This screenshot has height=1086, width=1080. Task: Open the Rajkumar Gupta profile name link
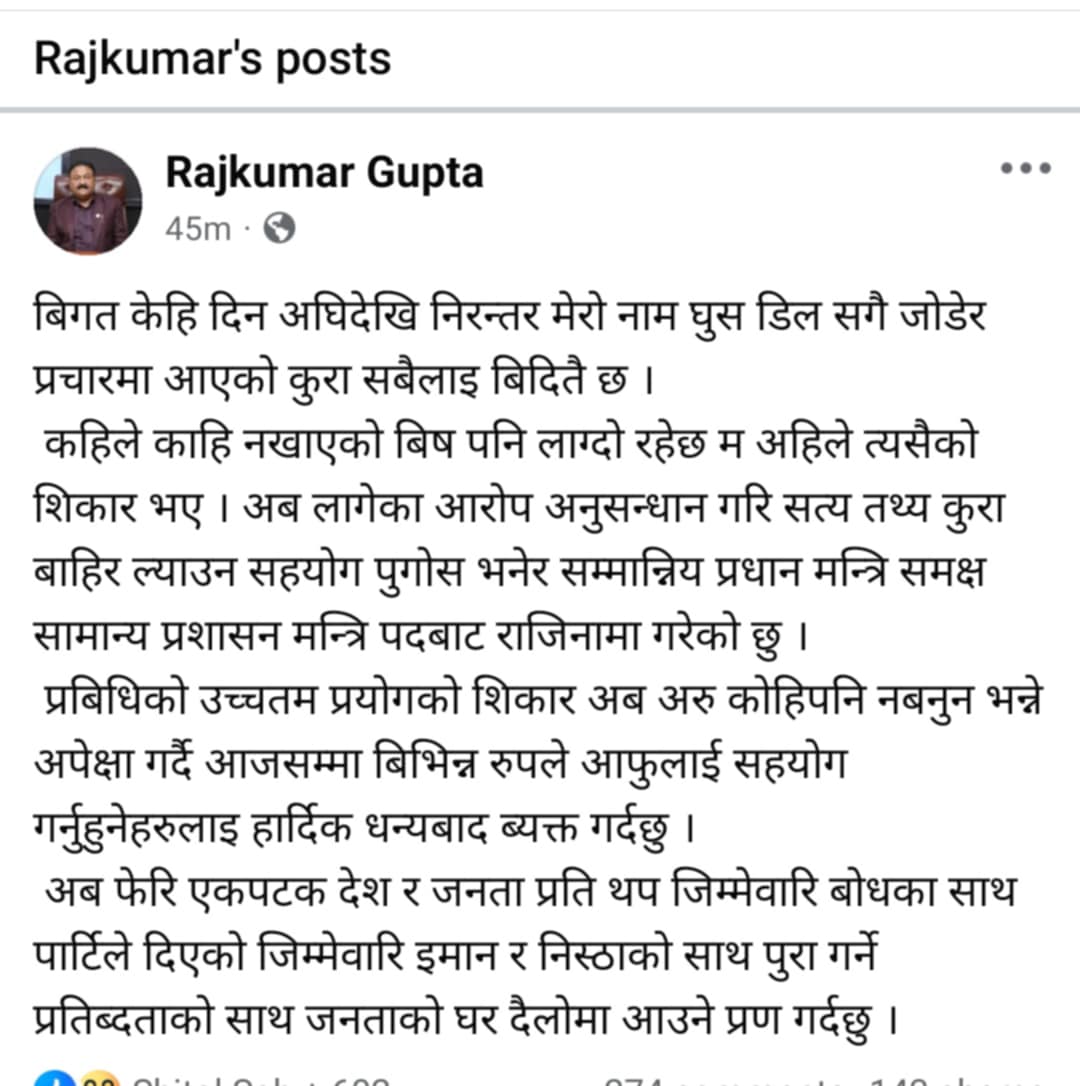(324, 173)
